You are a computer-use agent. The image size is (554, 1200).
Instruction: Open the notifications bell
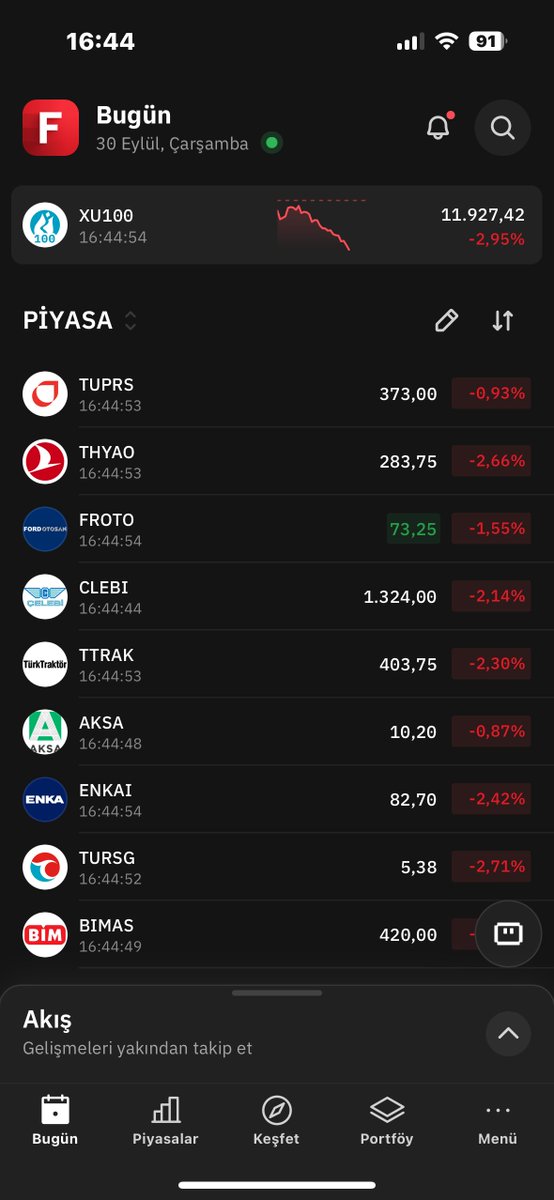[x=438, y=128]
